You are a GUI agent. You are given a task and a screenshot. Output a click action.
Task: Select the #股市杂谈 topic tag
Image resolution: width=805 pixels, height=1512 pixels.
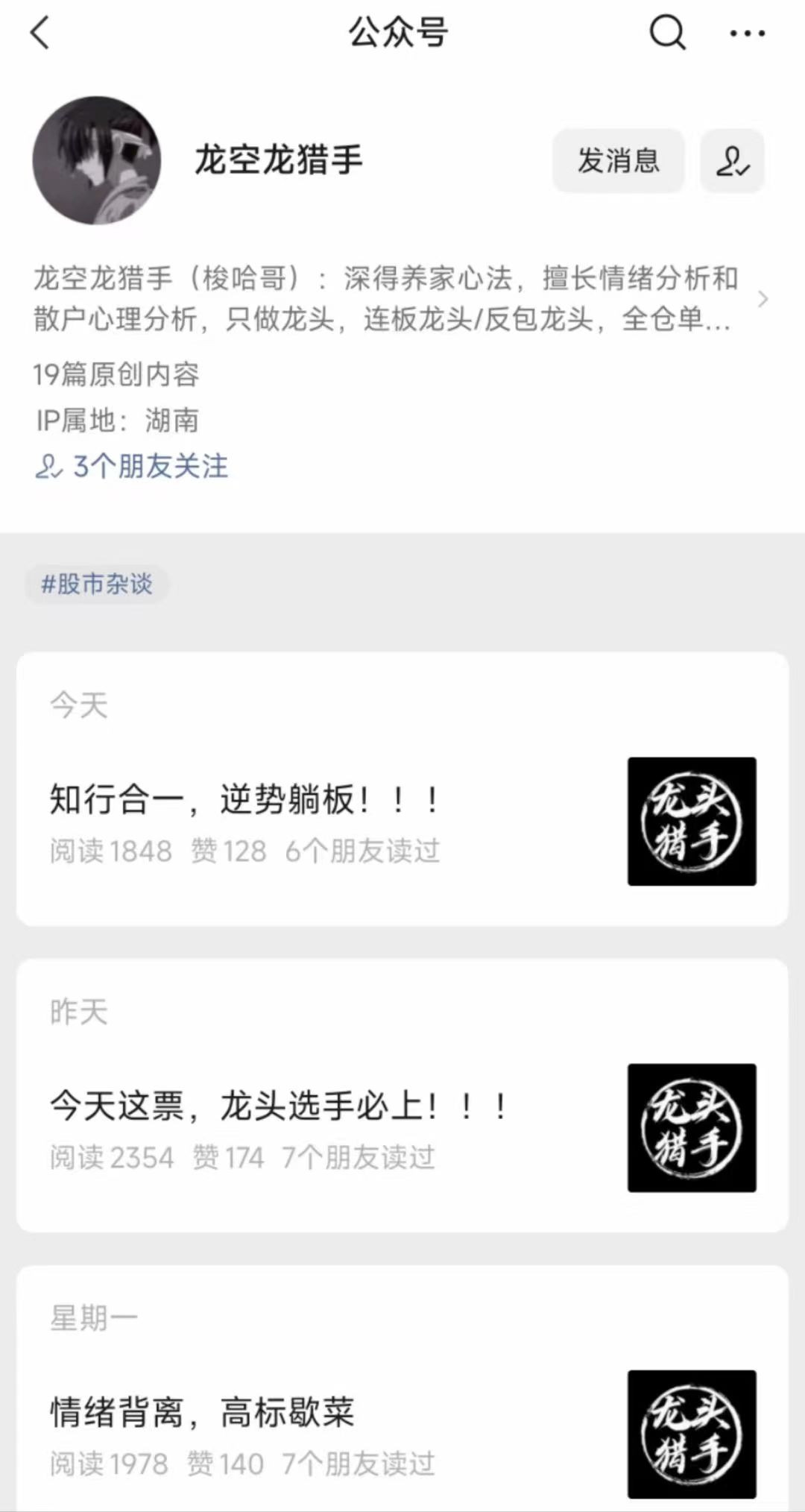97,585
